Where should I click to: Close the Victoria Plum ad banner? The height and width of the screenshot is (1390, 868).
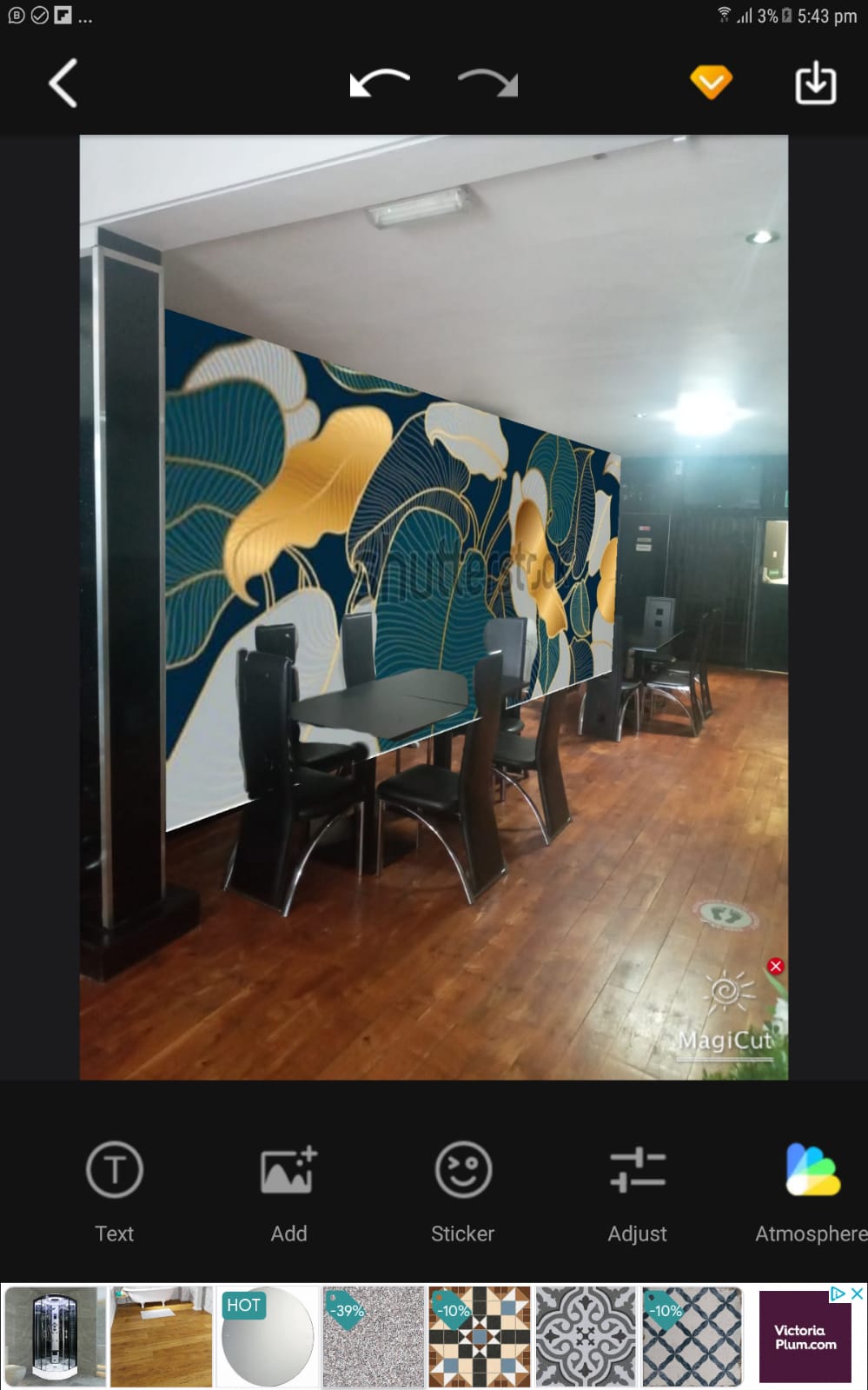click(857, 1294)
